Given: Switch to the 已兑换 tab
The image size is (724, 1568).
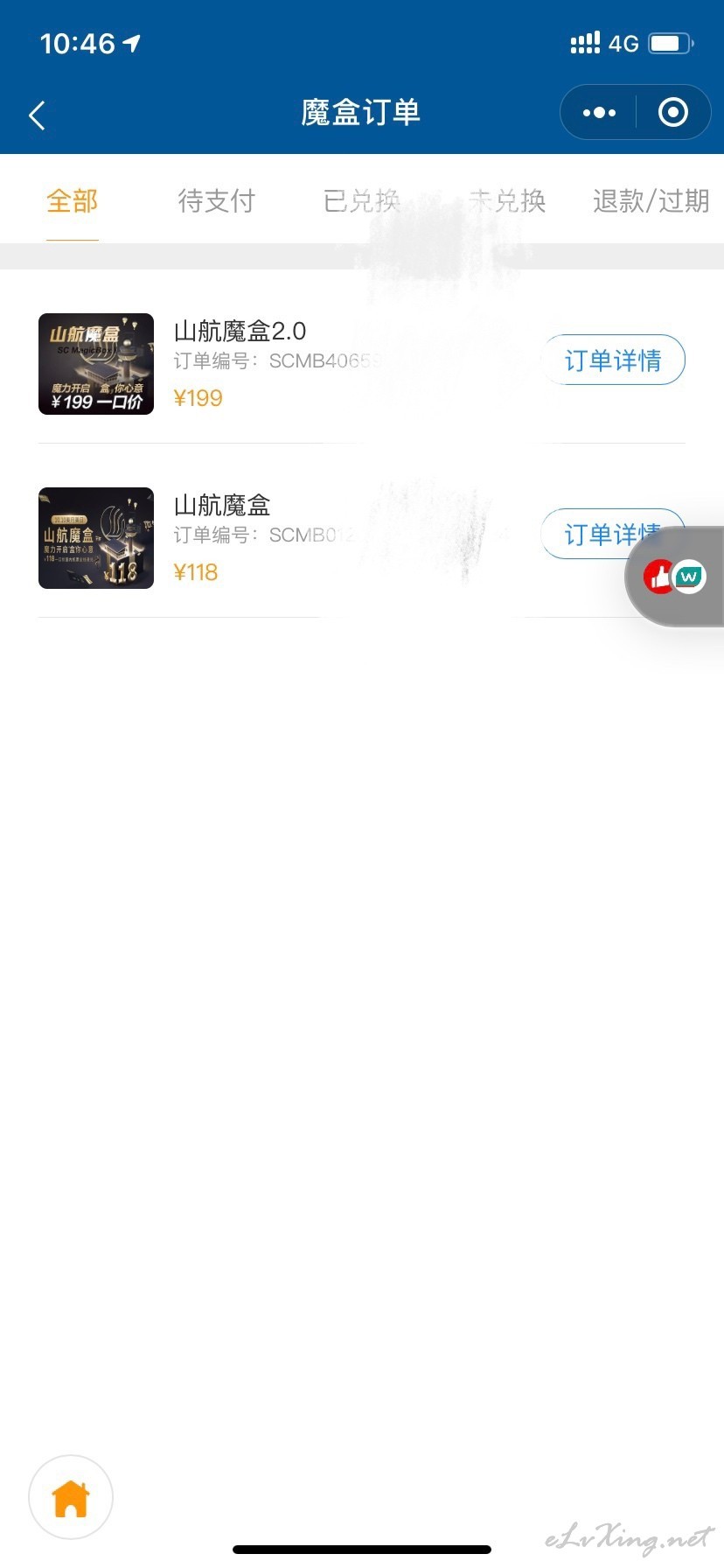Looking at the screenshot, I should (361, 201).
